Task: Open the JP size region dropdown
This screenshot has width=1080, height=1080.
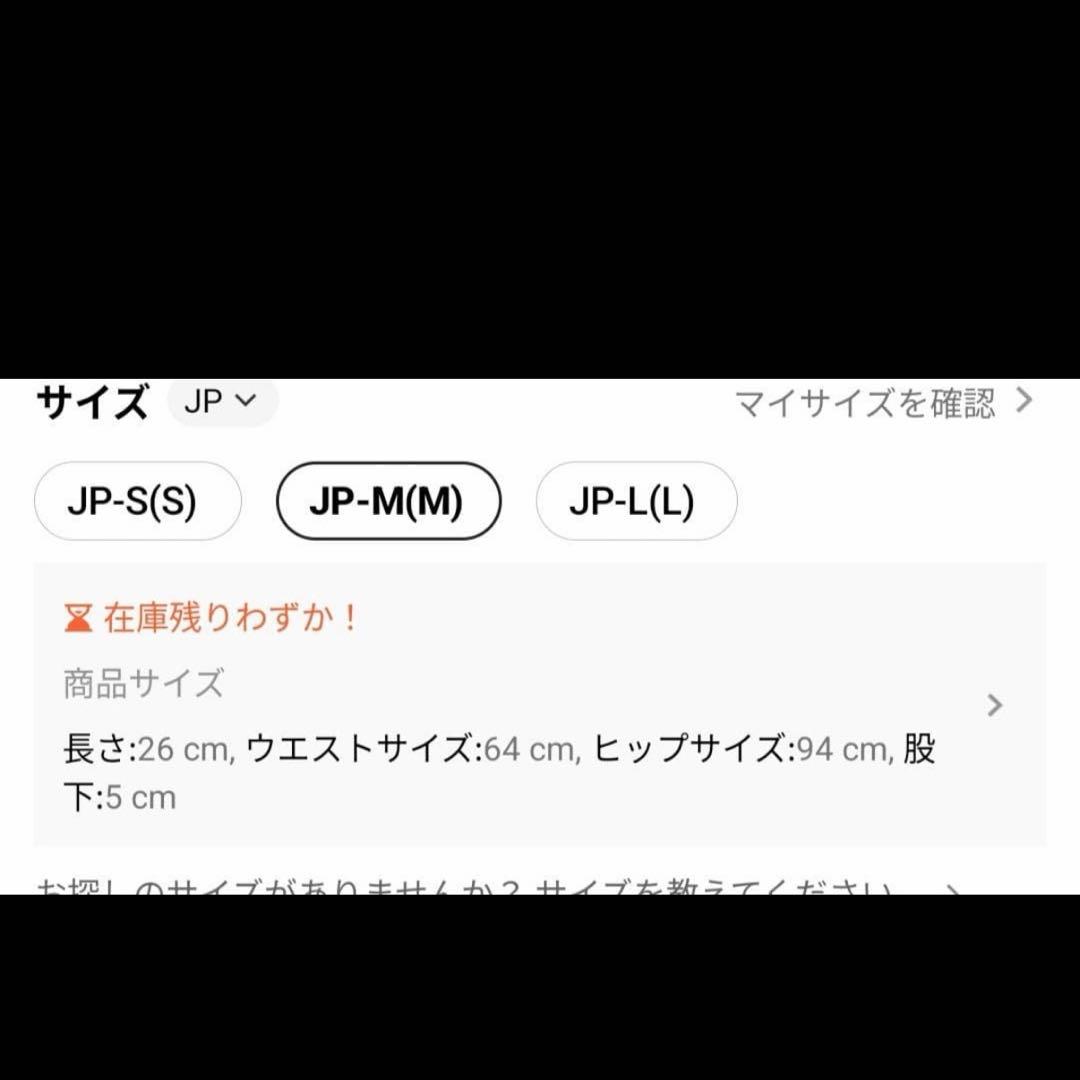Action: 222,401
